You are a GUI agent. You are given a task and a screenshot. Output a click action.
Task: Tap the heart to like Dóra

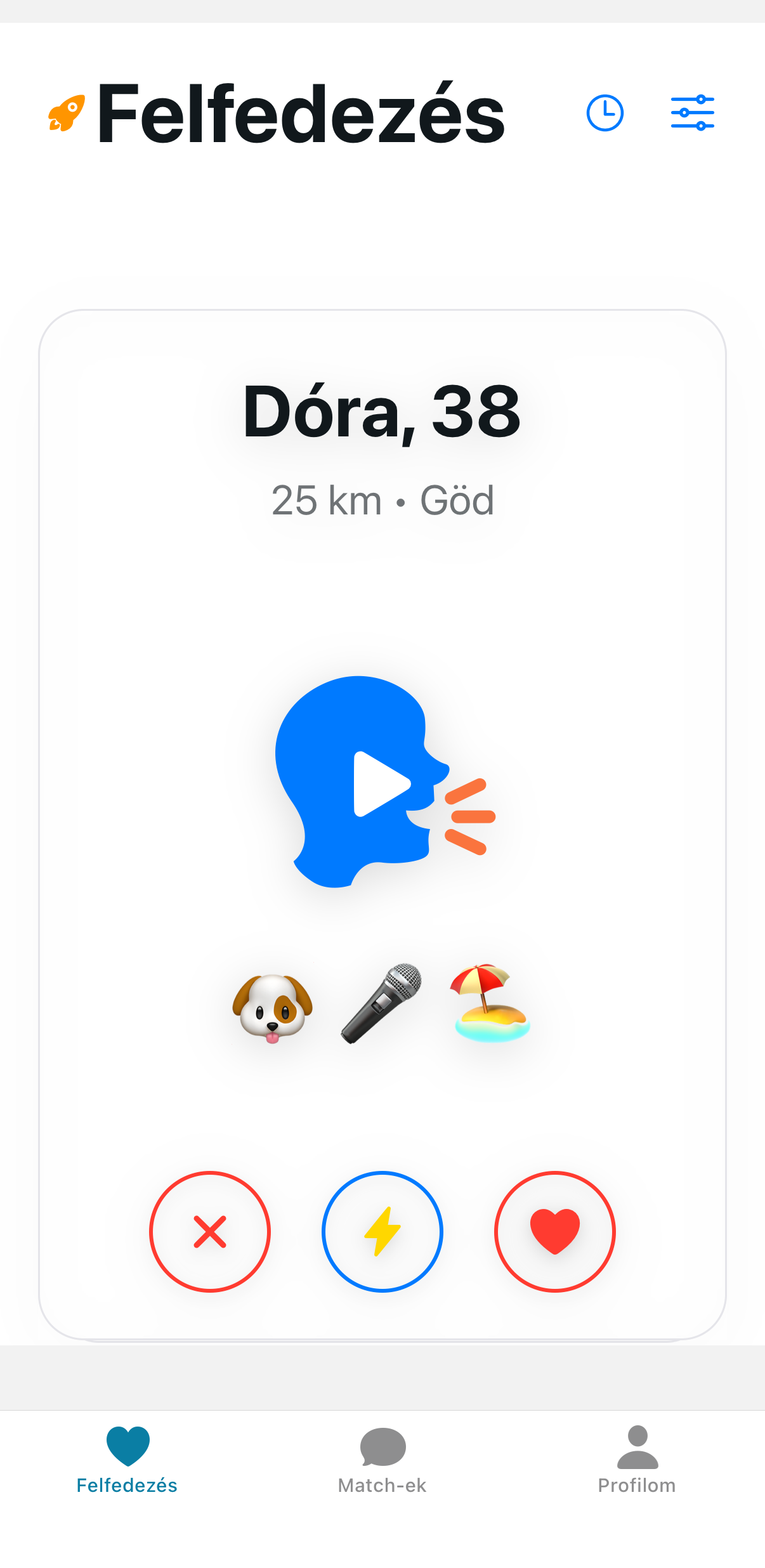pos(555,1231)
